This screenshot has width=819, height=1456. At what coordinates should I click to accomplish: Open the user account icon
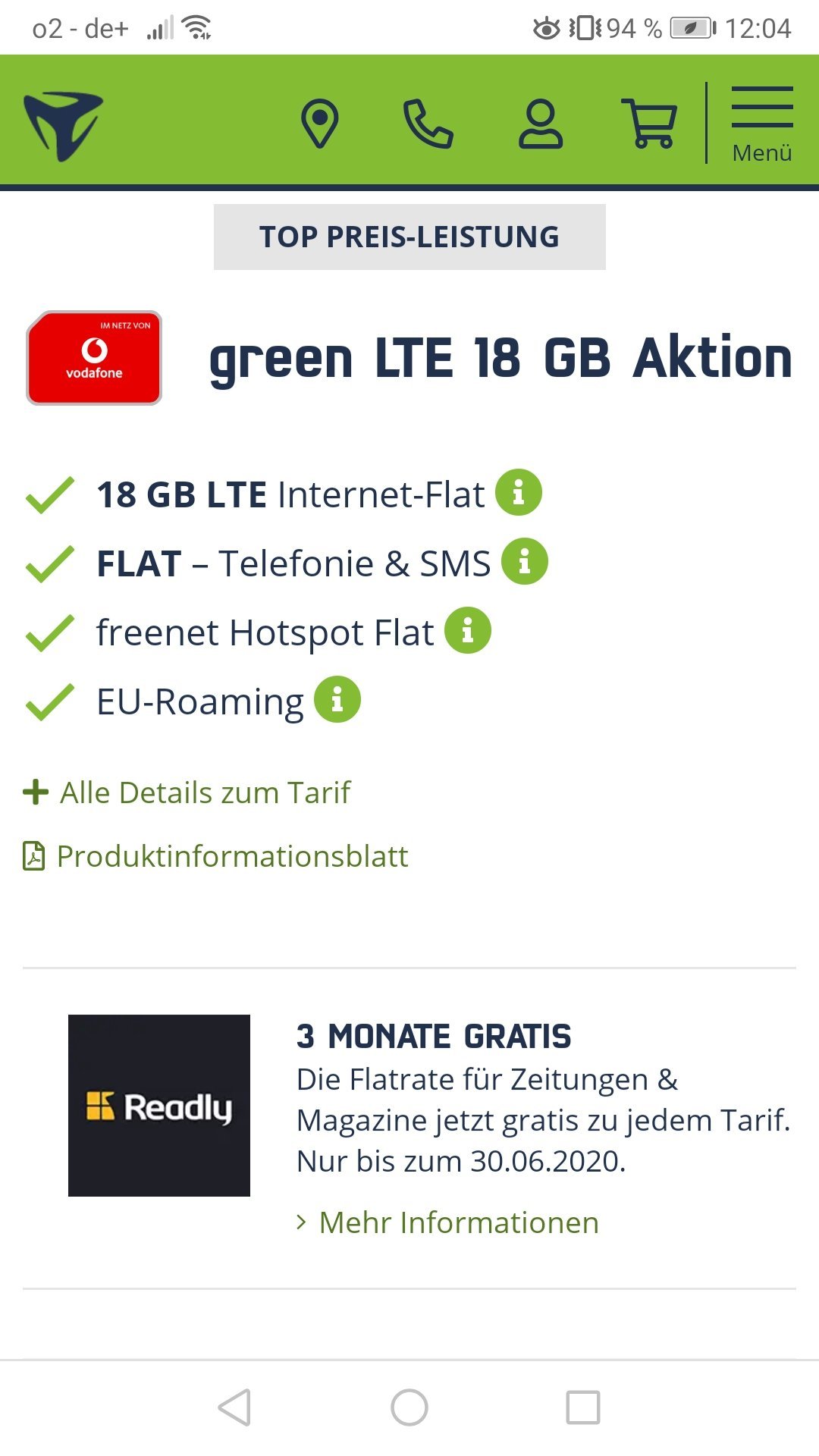coord(540,124)
